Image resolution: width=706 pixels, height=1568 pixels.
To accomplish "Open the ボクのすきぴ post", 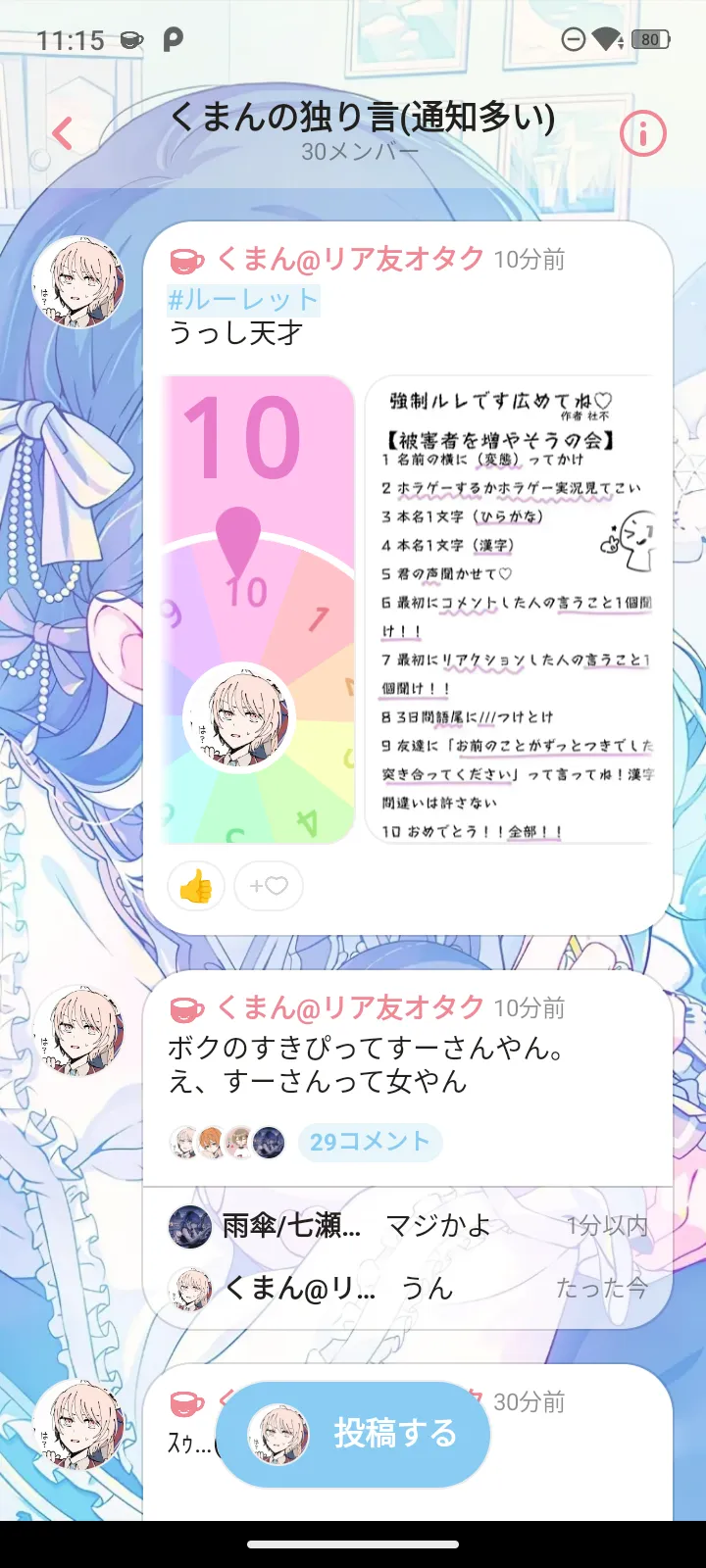I will pos(367,1065).
